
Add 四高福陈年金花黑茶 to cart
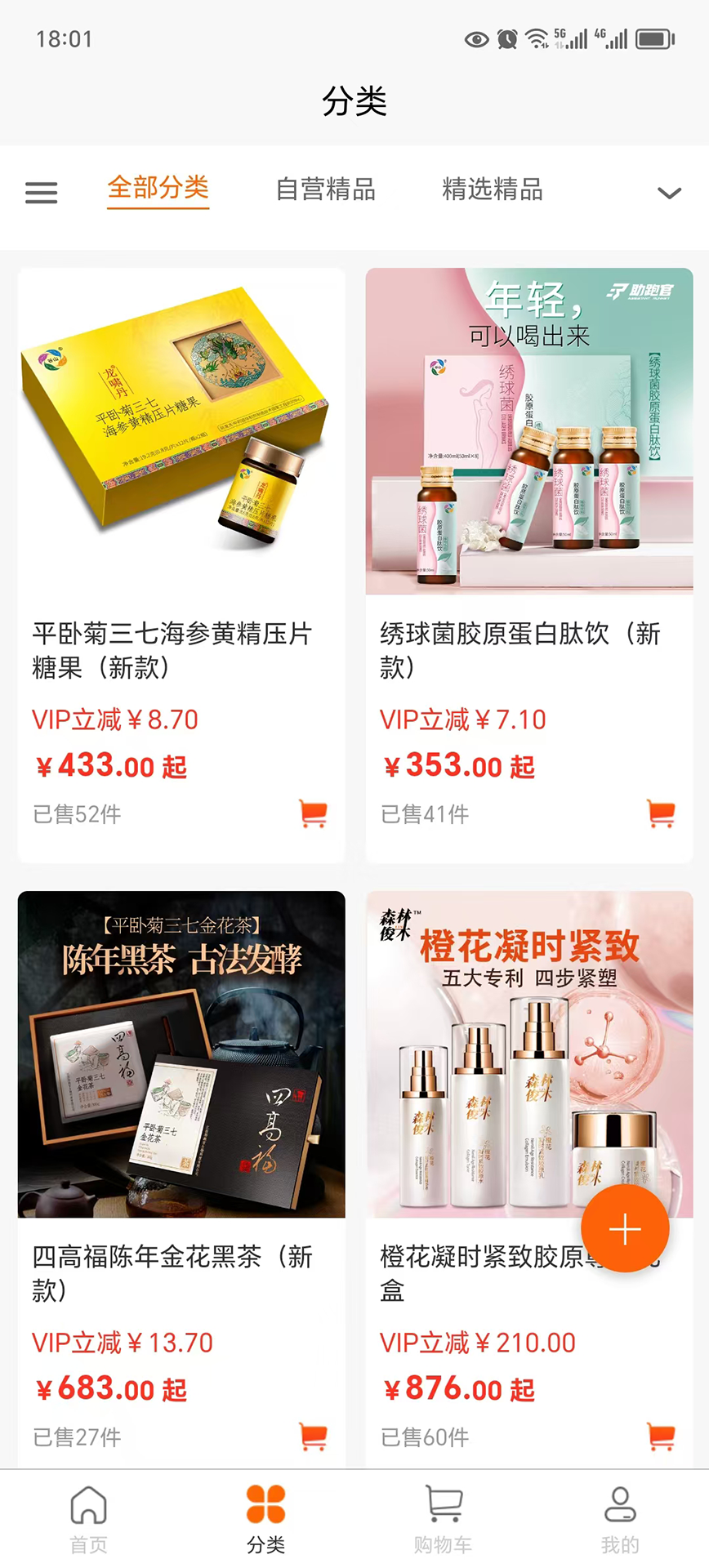pyautogui.click(x=314, y=1437)
